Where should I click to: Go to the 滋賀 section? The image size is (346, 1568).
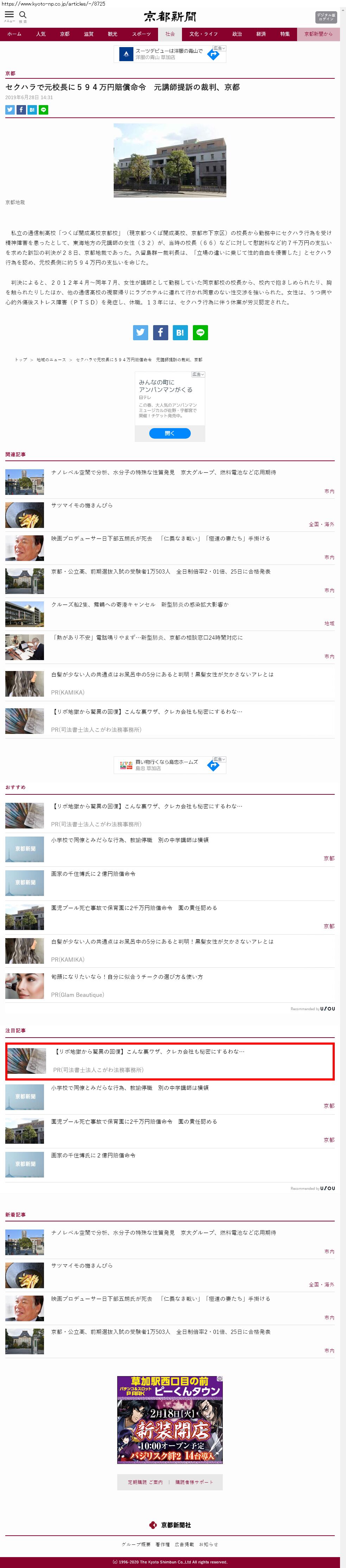pos(89,34)
